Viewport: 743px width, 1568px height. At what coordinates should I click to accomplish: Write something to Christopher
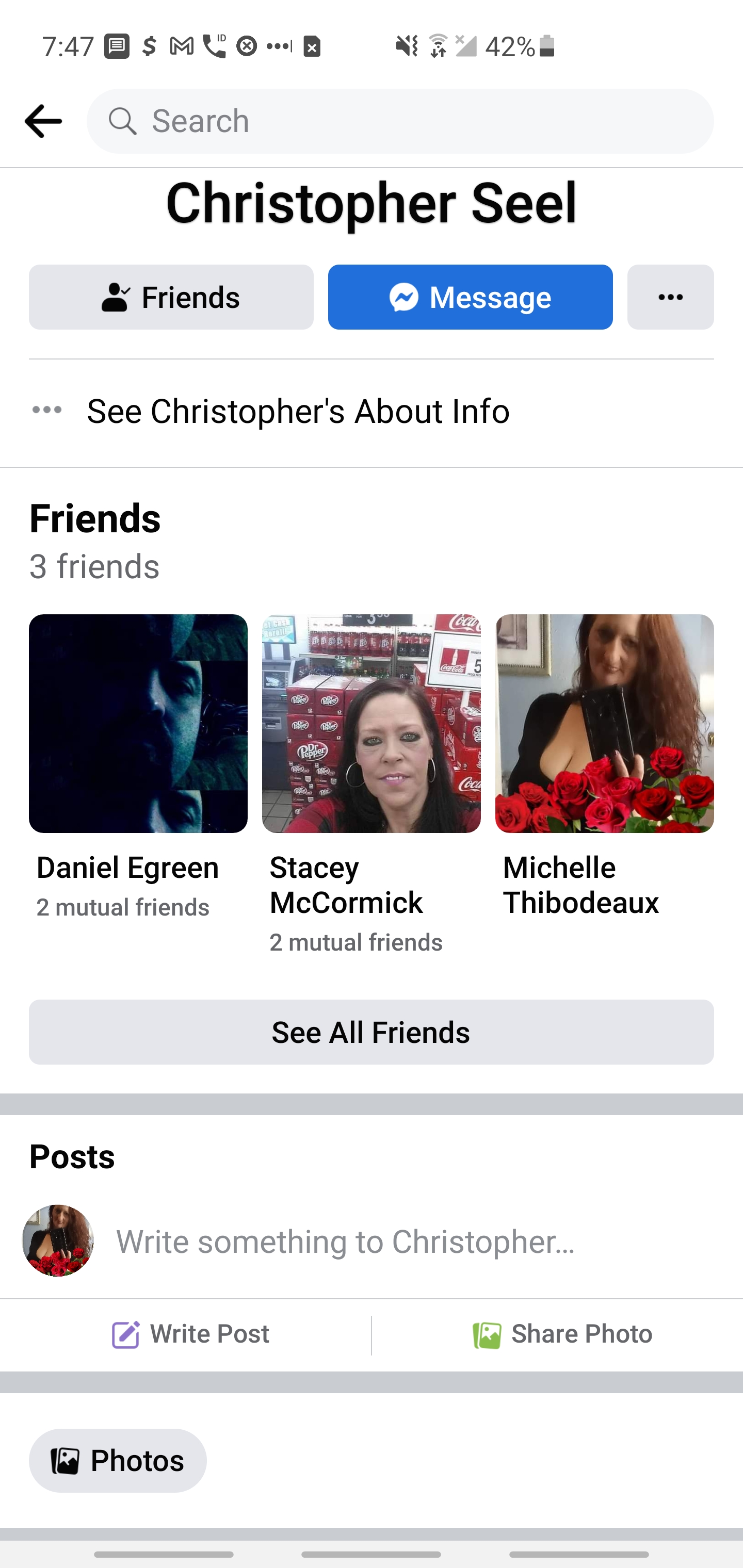(x=346, y=1241)
